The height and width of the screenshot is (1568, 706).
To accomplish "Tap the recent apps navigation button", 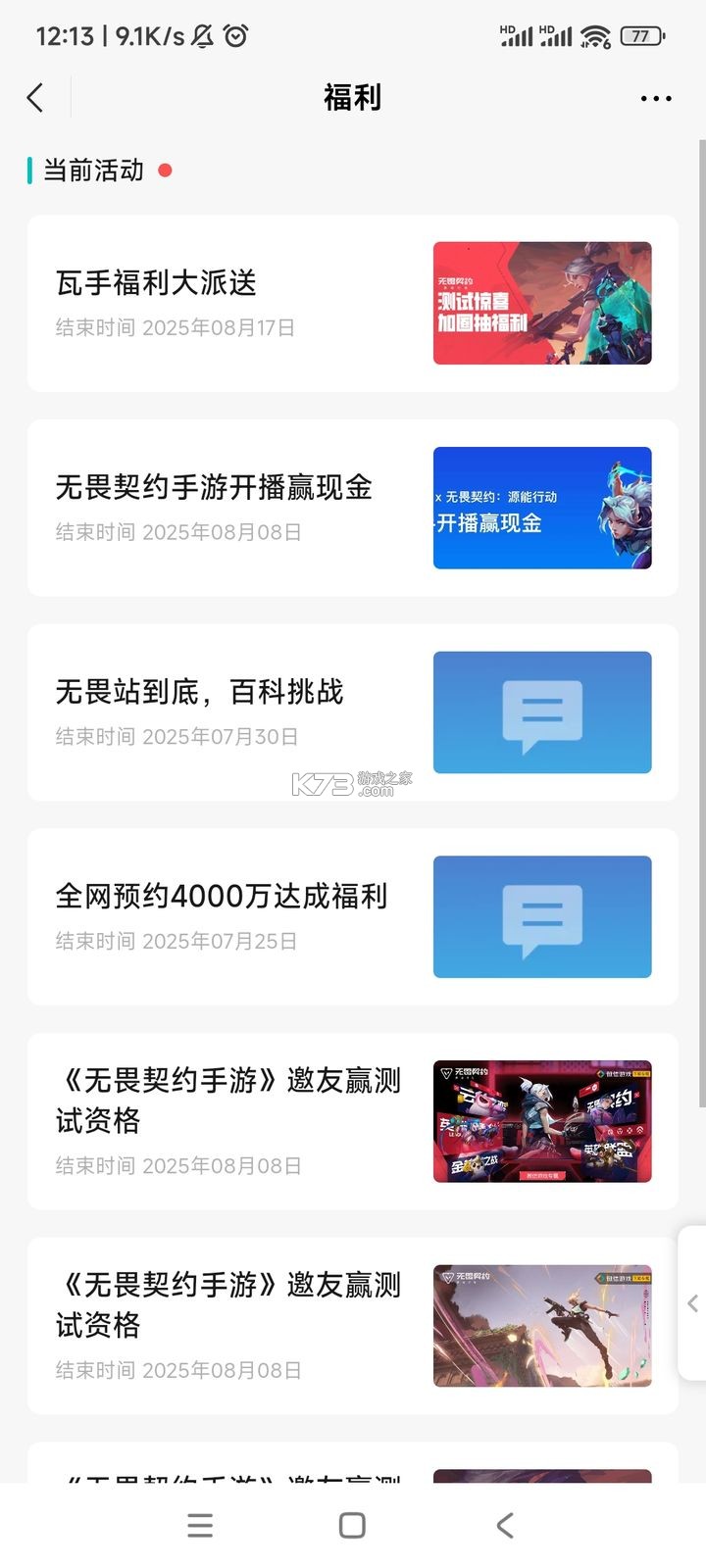I will (x=200, y=1525).
